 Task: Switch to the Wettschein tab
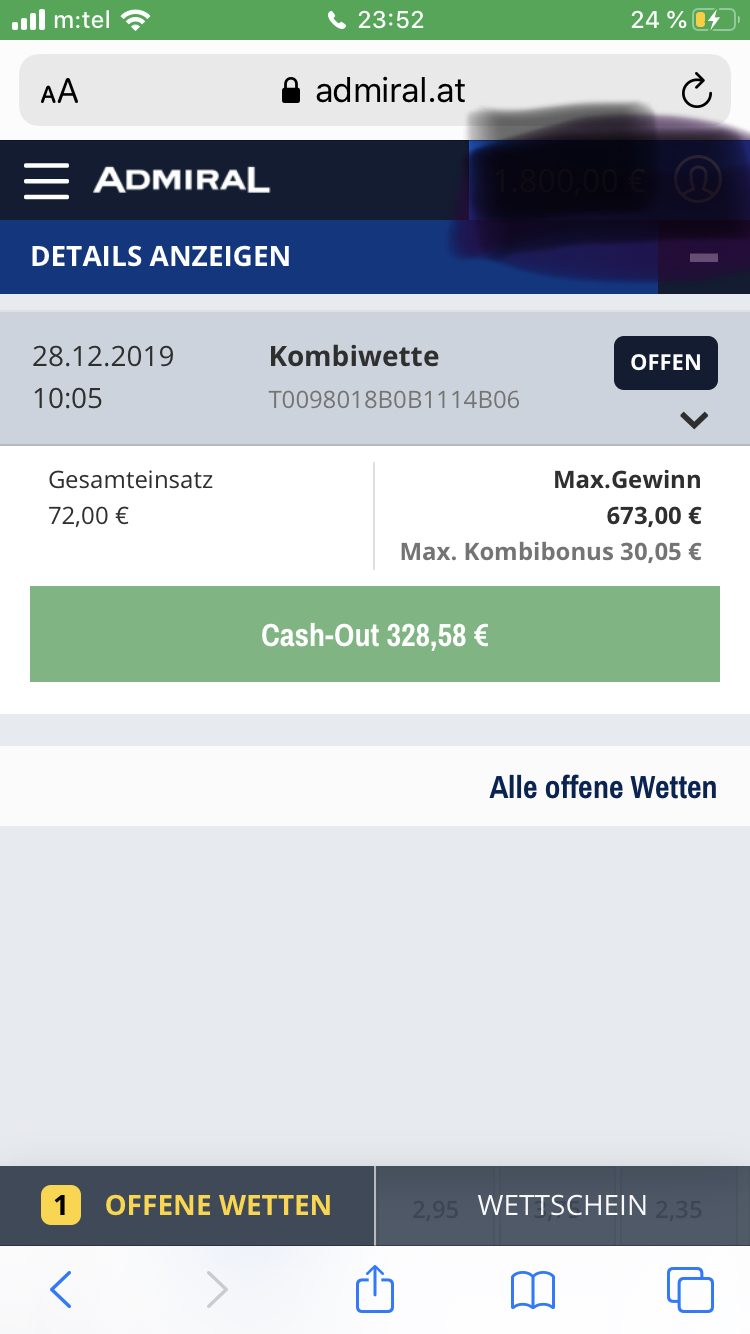(563, 1206)
